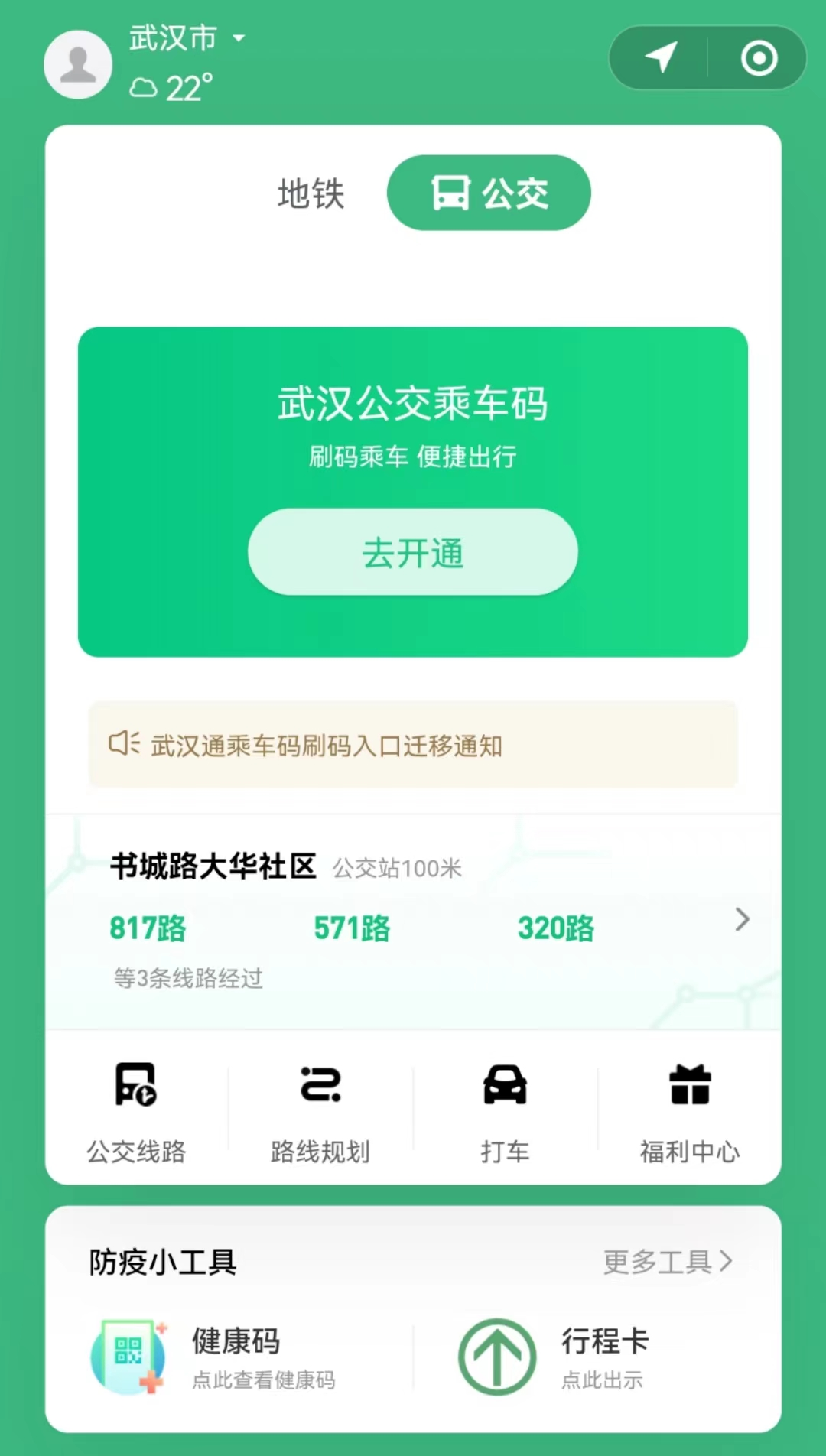Open bus route 320路
This screenshot has height=1456, width=826.
[x=556, y=928]
